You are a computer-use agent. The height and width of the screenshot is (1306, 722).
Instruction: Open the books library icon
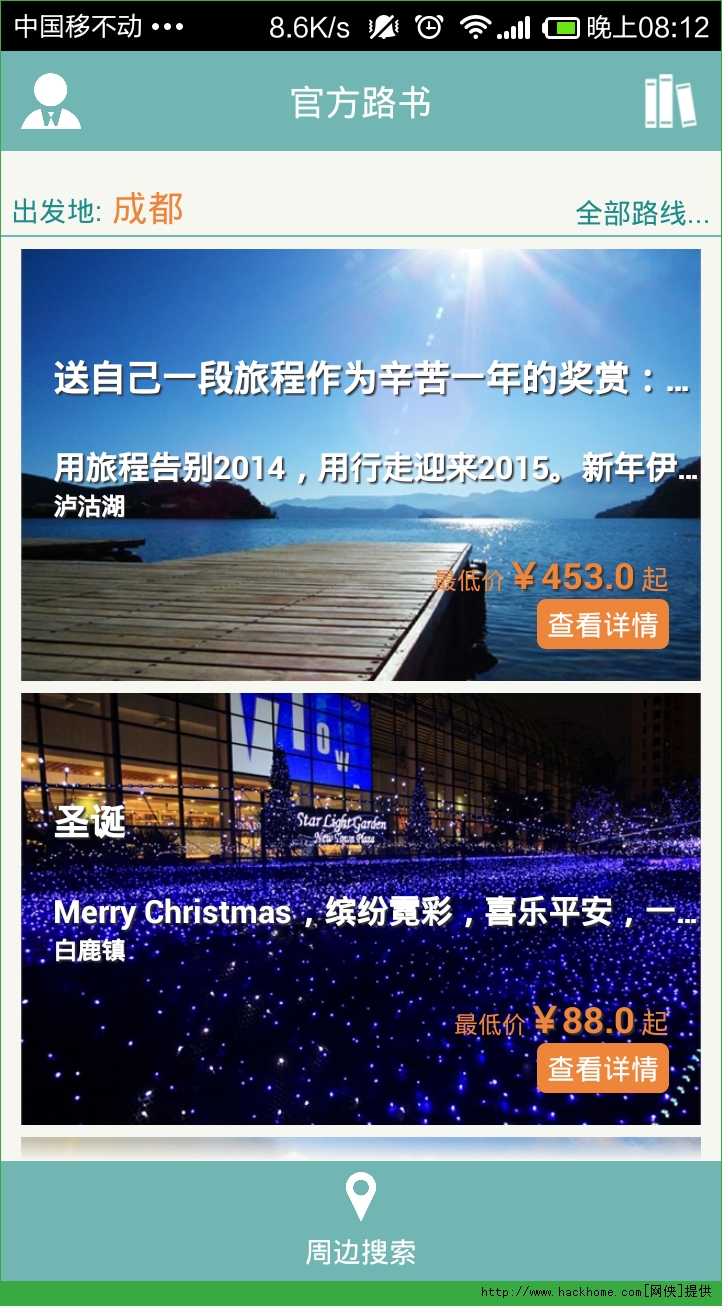669,102
